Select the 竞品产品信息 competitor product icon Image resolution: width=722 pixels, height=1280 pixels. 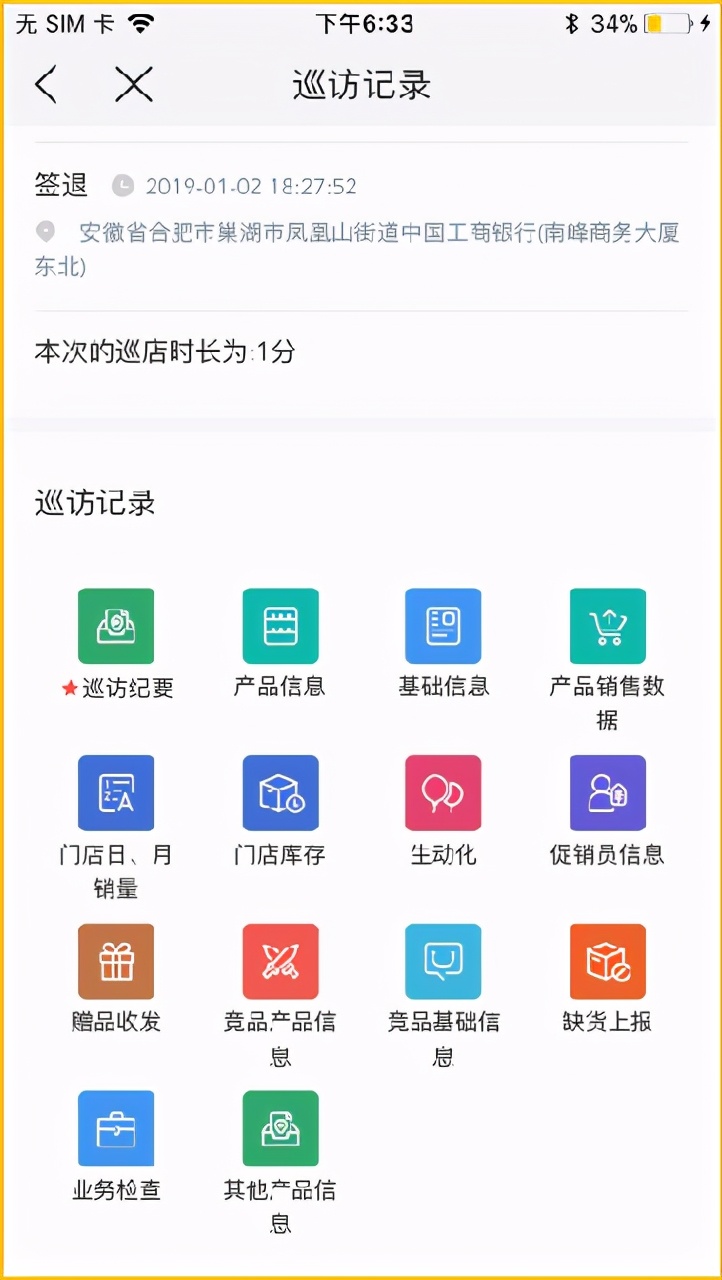click(279, 961)
